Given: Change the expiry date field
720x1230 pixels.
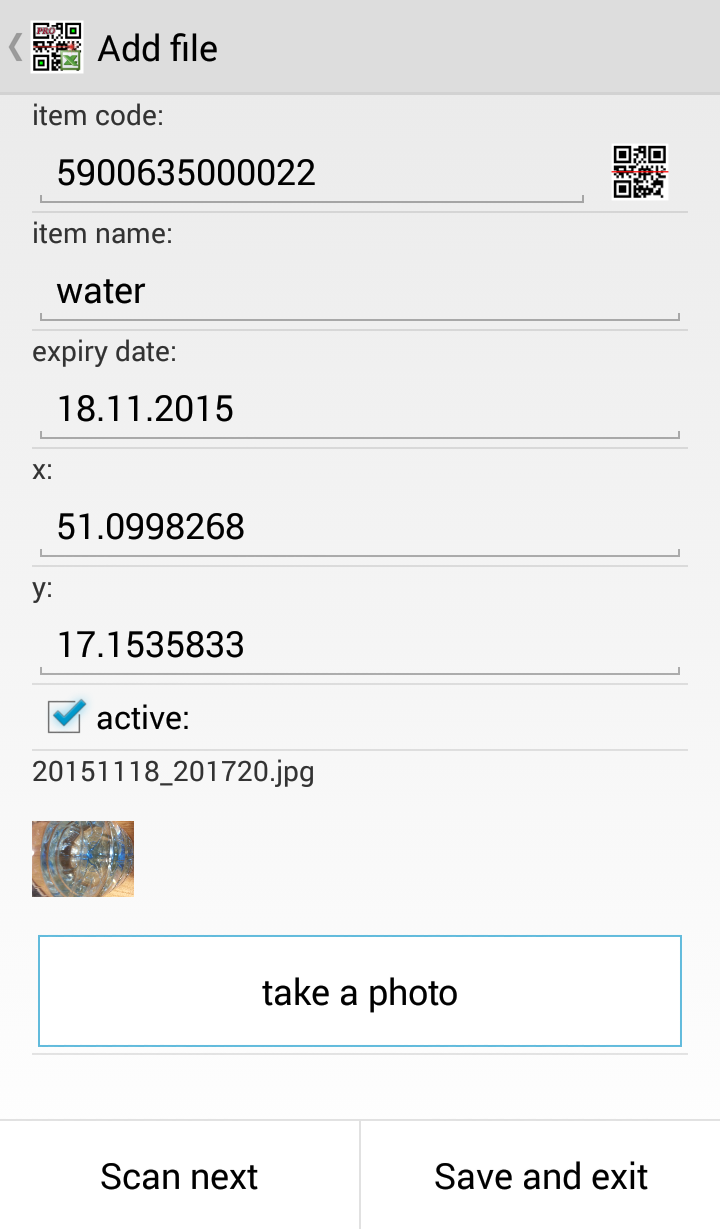Looking at the screenshot, I should coord(359,409).
